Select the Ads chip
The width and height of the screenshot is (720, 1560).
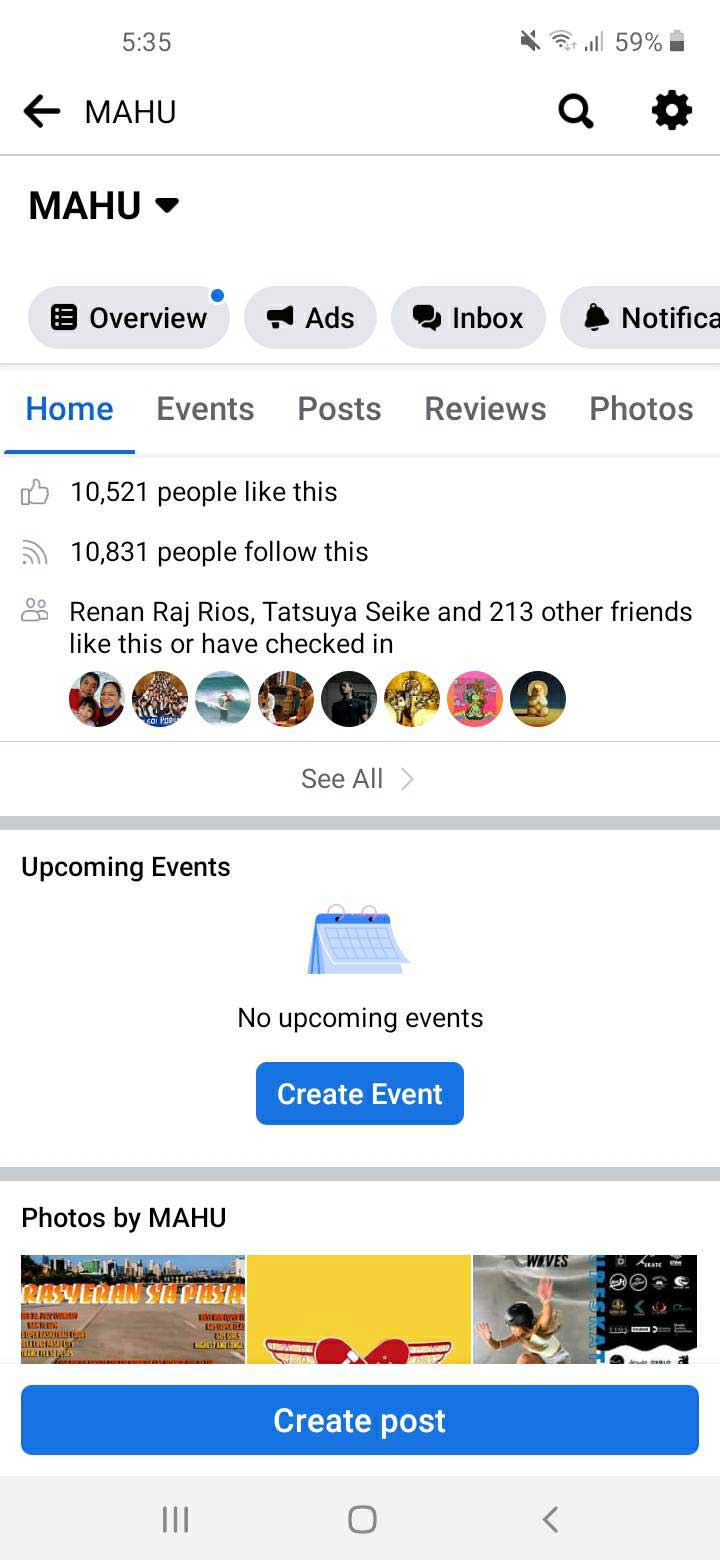[310, 318]
